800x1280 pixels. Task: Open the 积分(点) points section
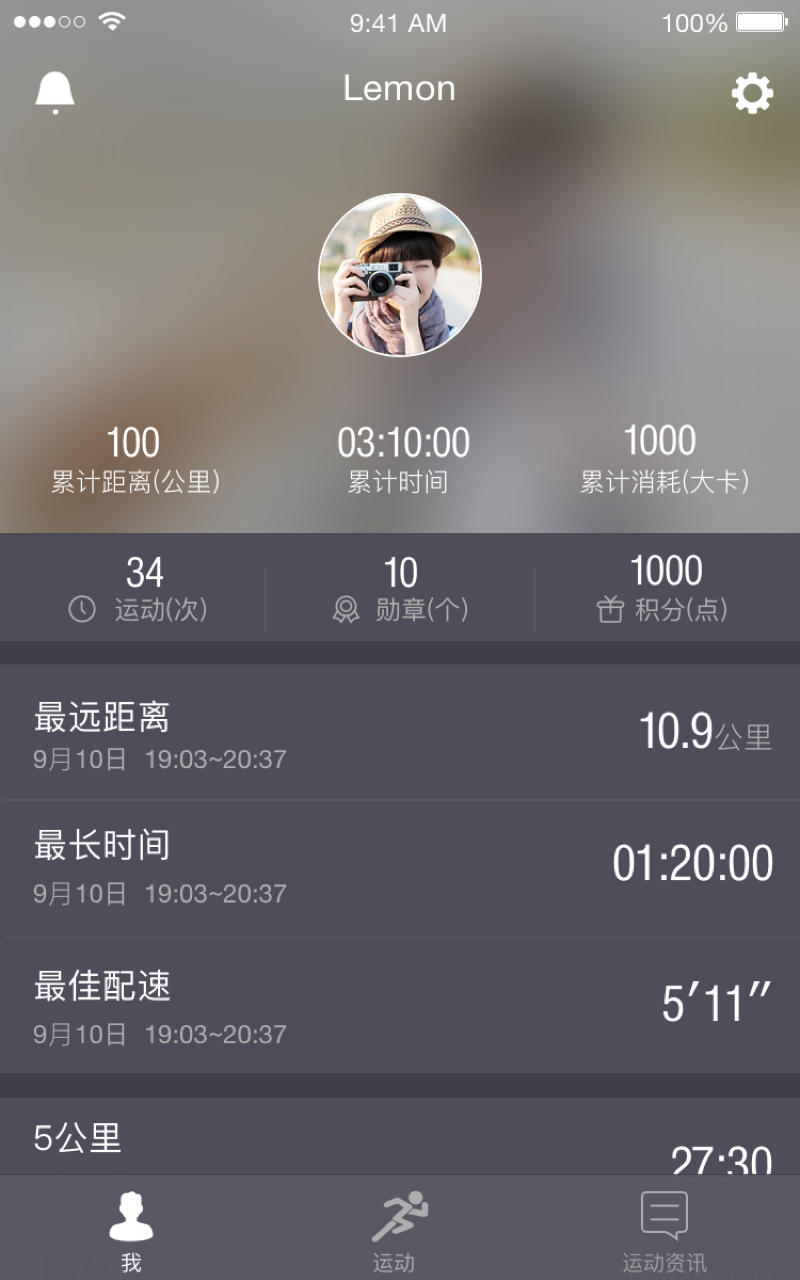click(664, 588)
